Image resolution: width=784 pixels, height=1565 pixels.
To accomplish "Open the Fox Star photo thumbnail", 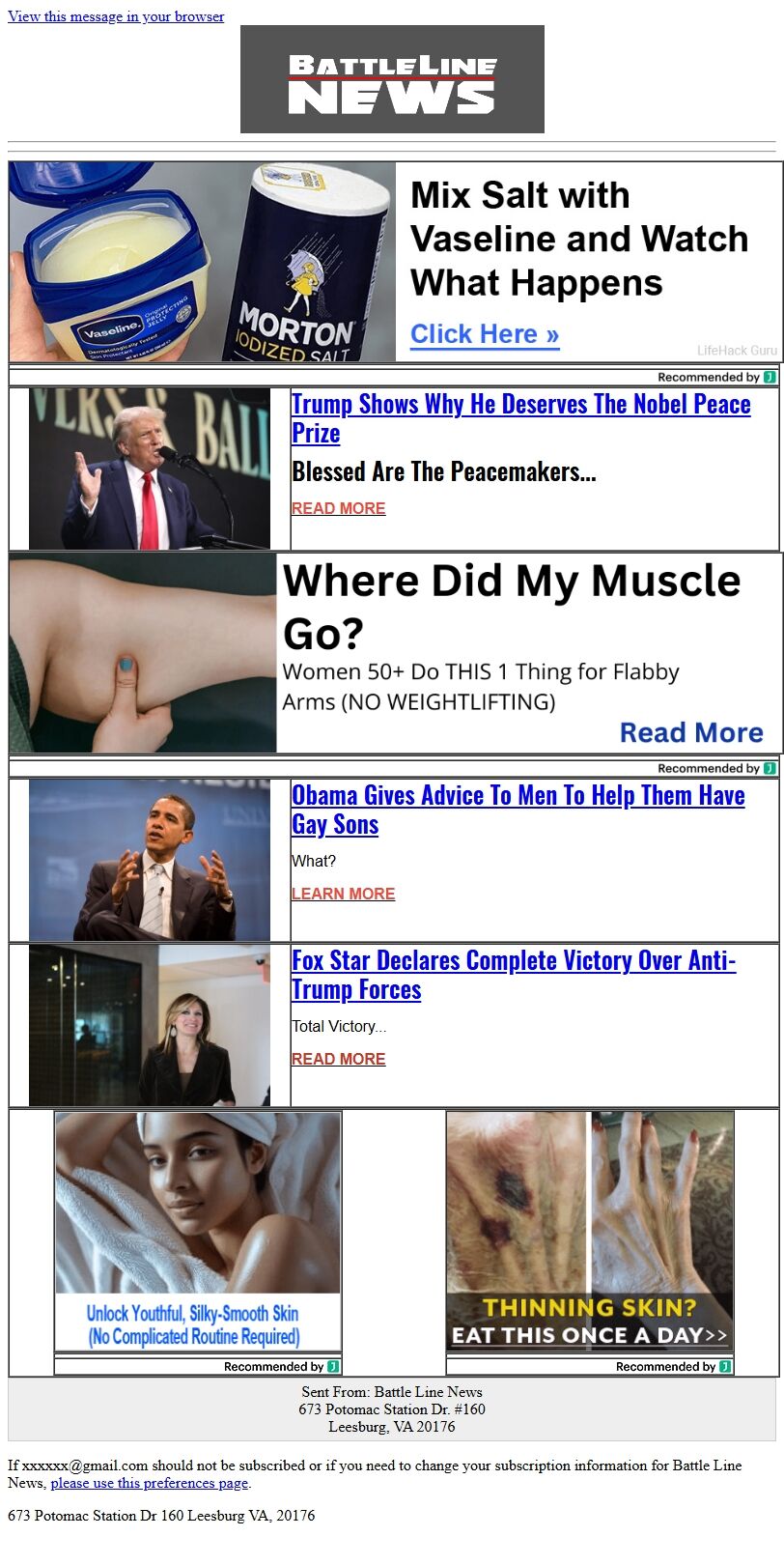I will [150, 1025].
